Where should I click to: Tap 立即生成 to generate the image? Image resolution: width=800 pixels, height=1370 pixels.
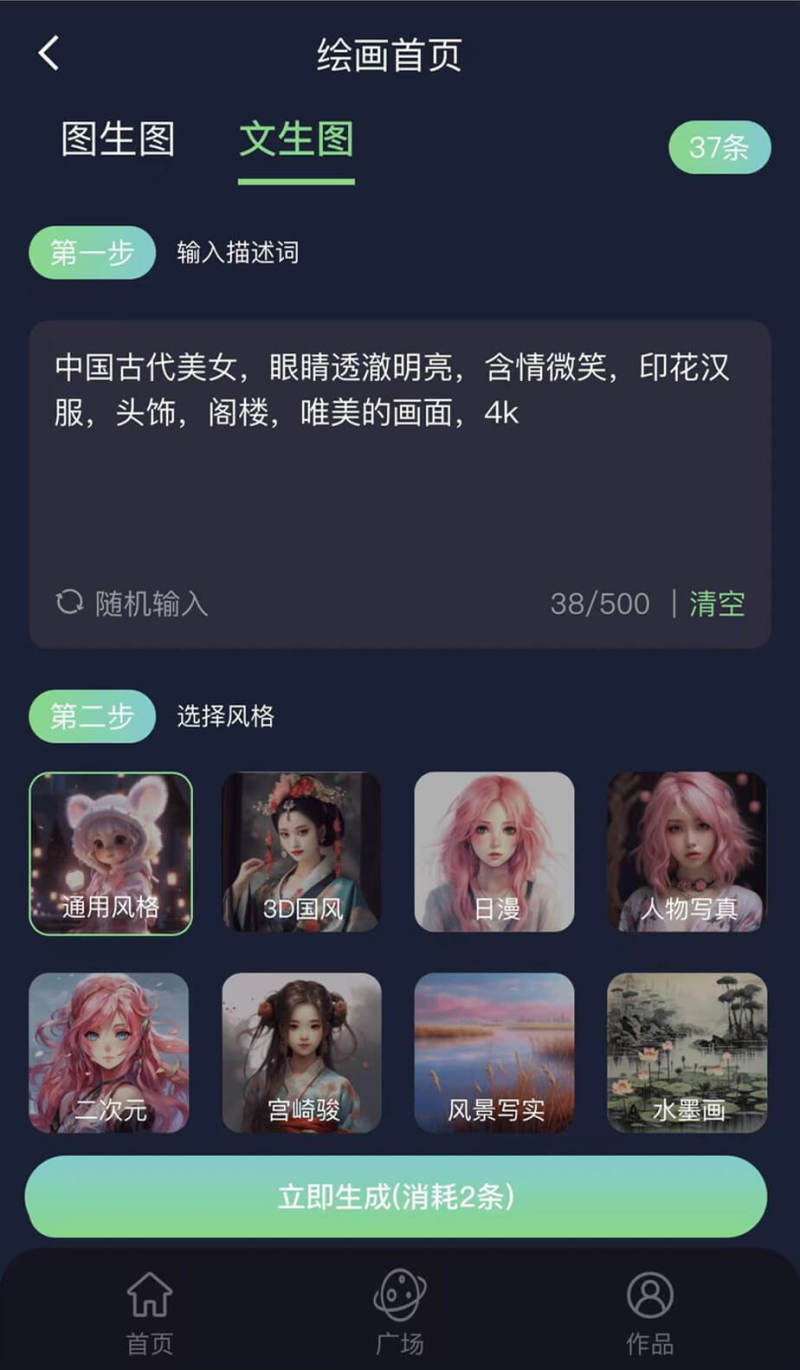(x=396, y=1197)
